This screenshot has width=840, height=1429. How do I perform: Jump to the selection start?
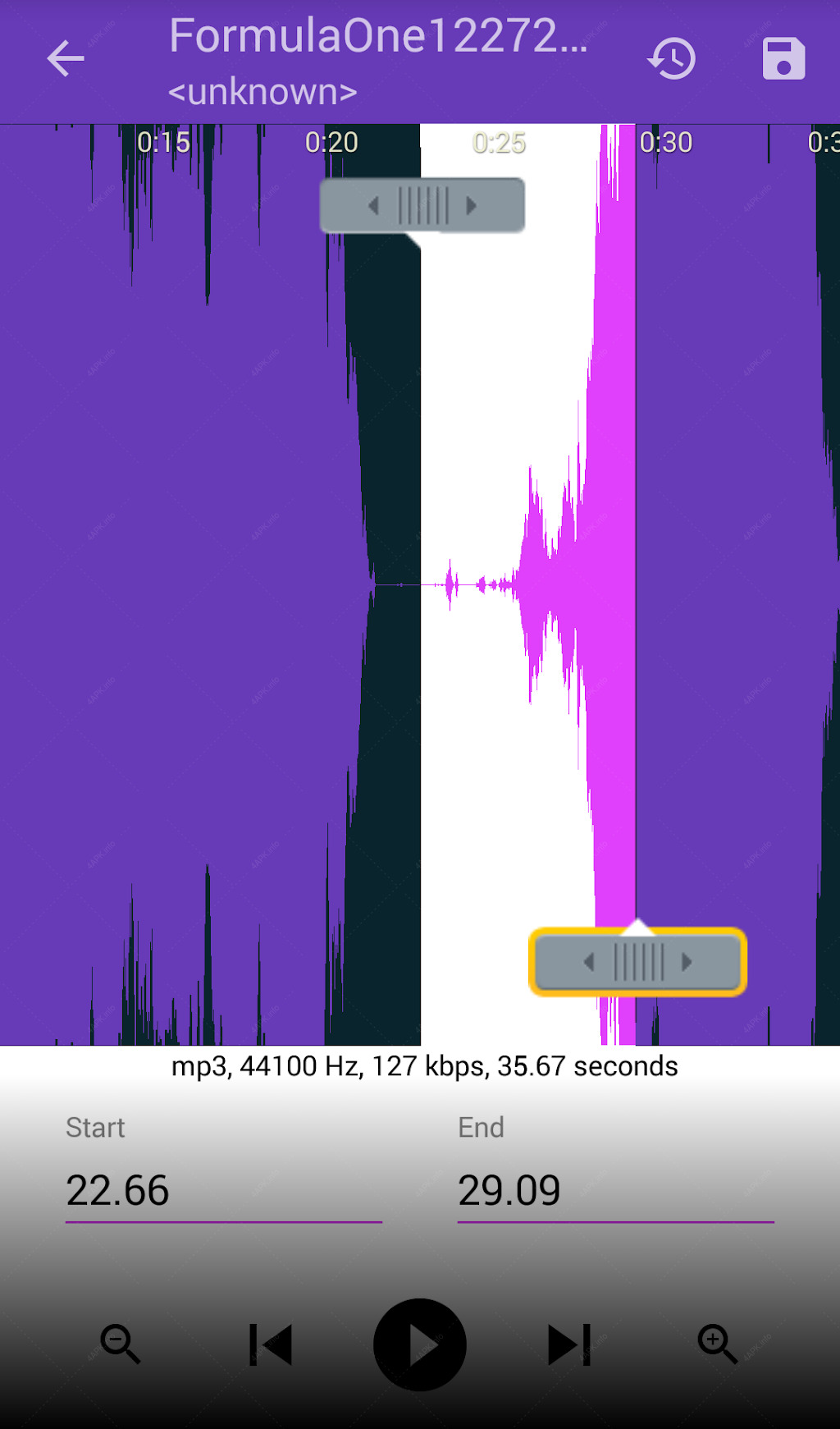(270, 1344)
